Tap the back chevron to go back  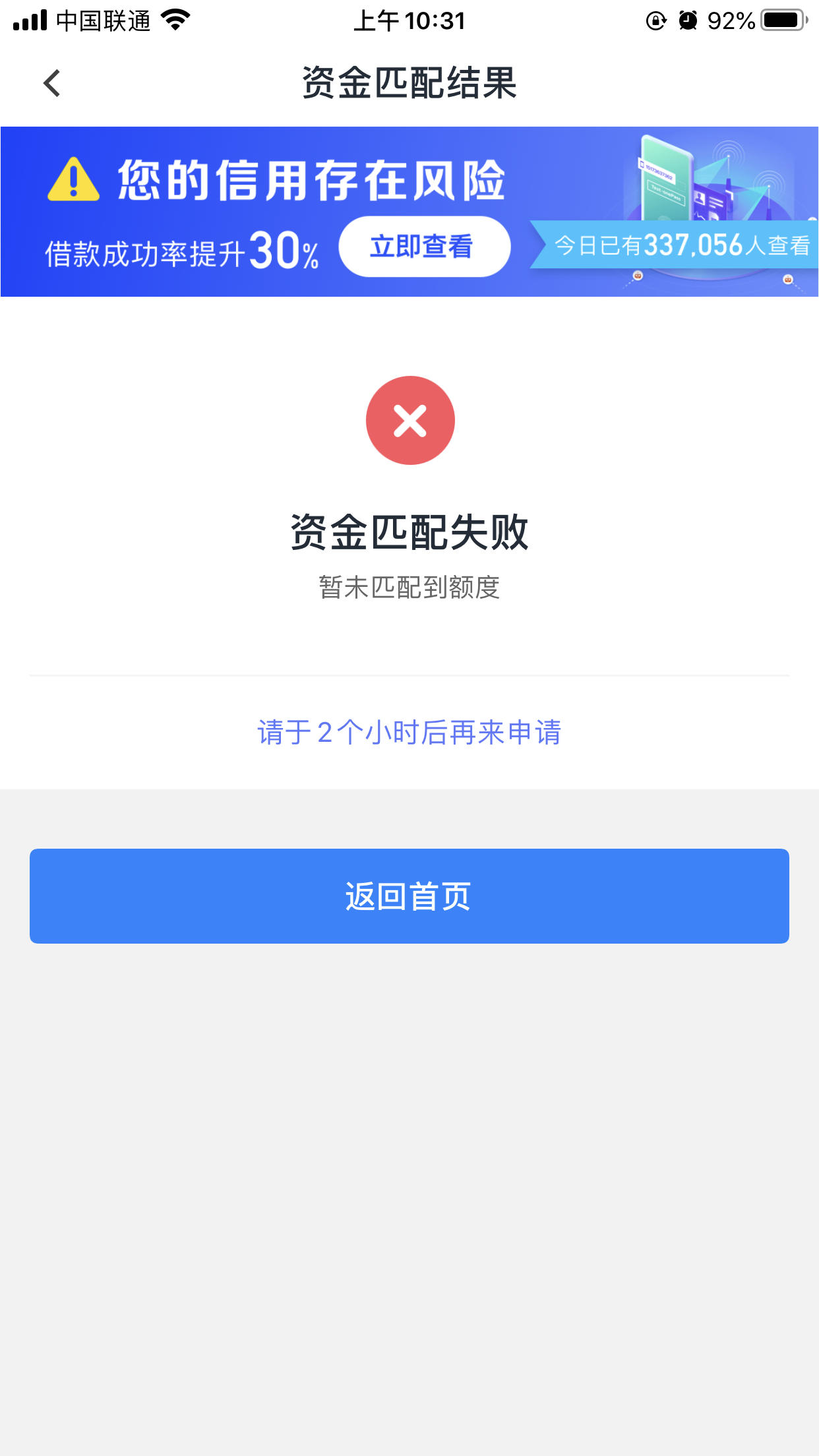50,83
